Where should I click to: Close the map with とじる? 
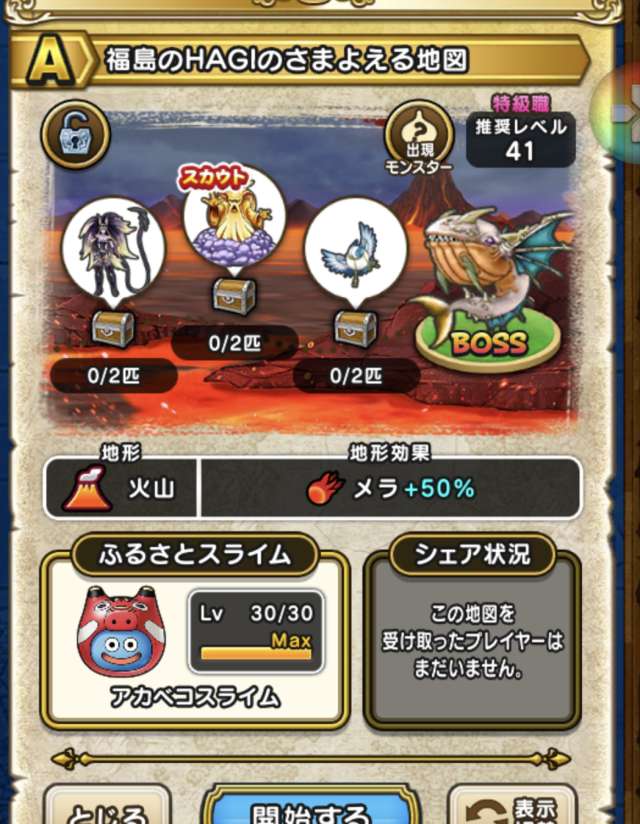point(106,808)
